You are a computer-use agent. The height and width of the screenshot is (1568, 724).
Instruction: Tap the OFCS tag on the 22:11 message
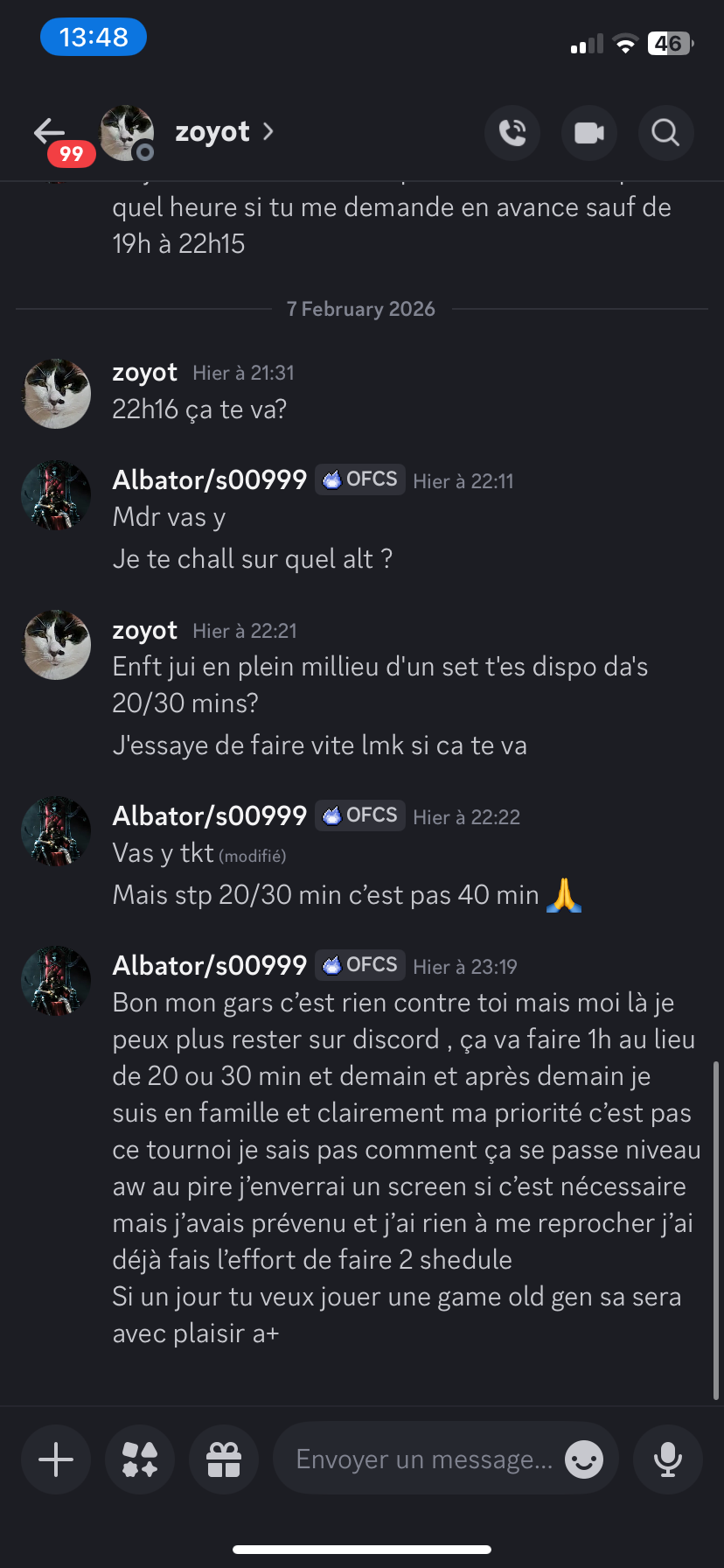(x=360, y=479)
